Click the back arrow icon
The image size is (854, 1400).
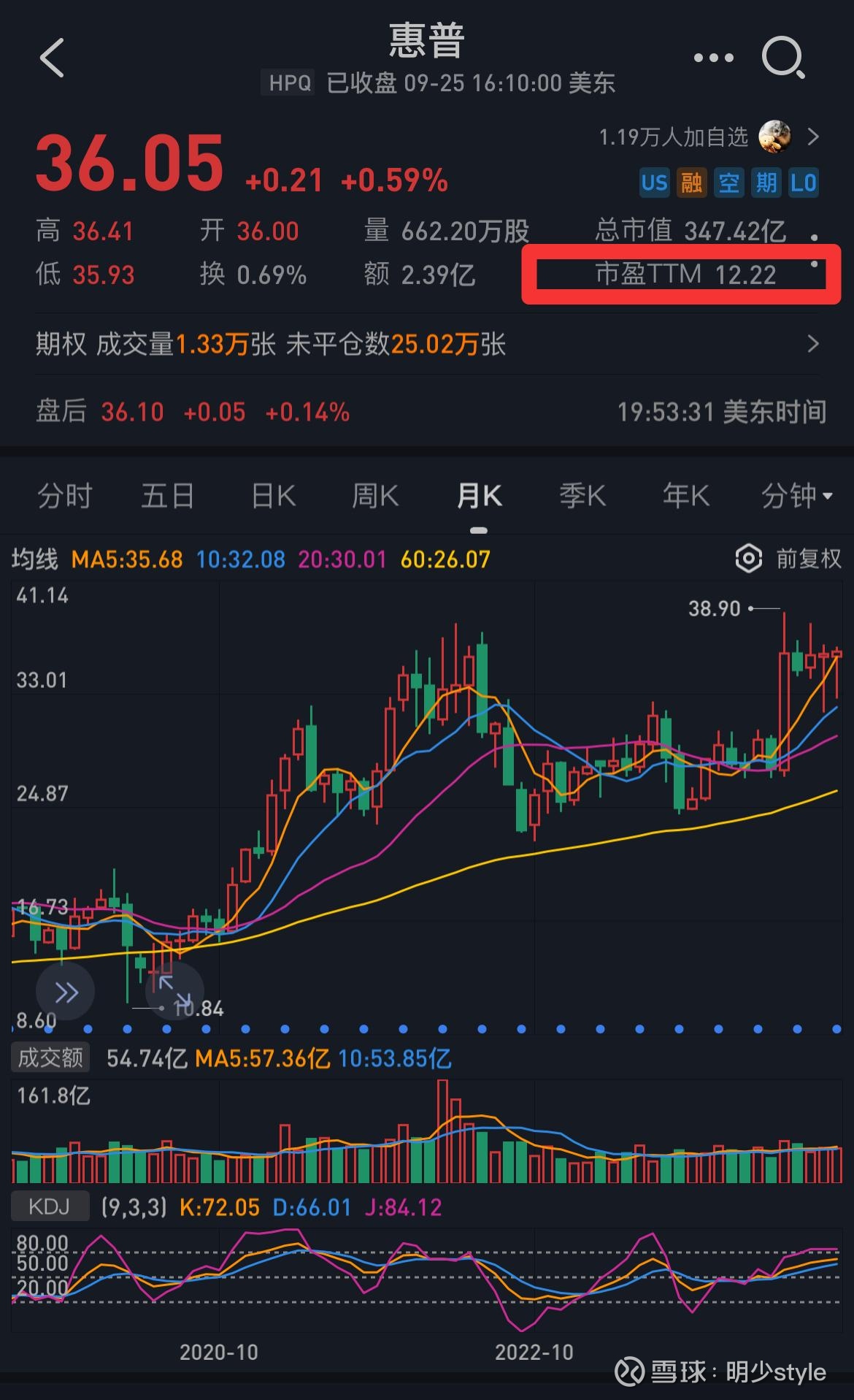(51, 58)
